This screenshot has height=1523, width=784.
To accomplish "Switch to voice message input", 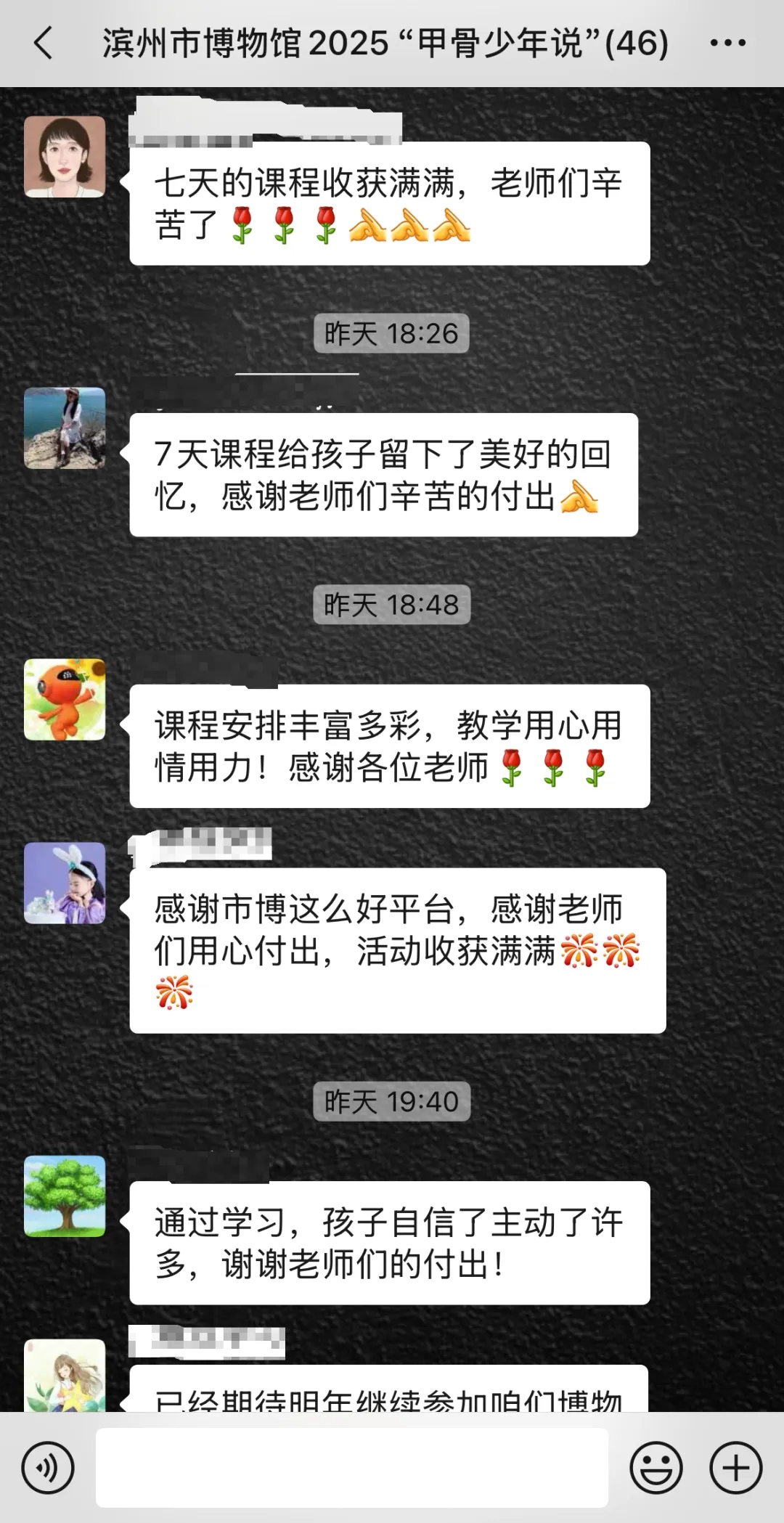I will tap(48, 1467).
